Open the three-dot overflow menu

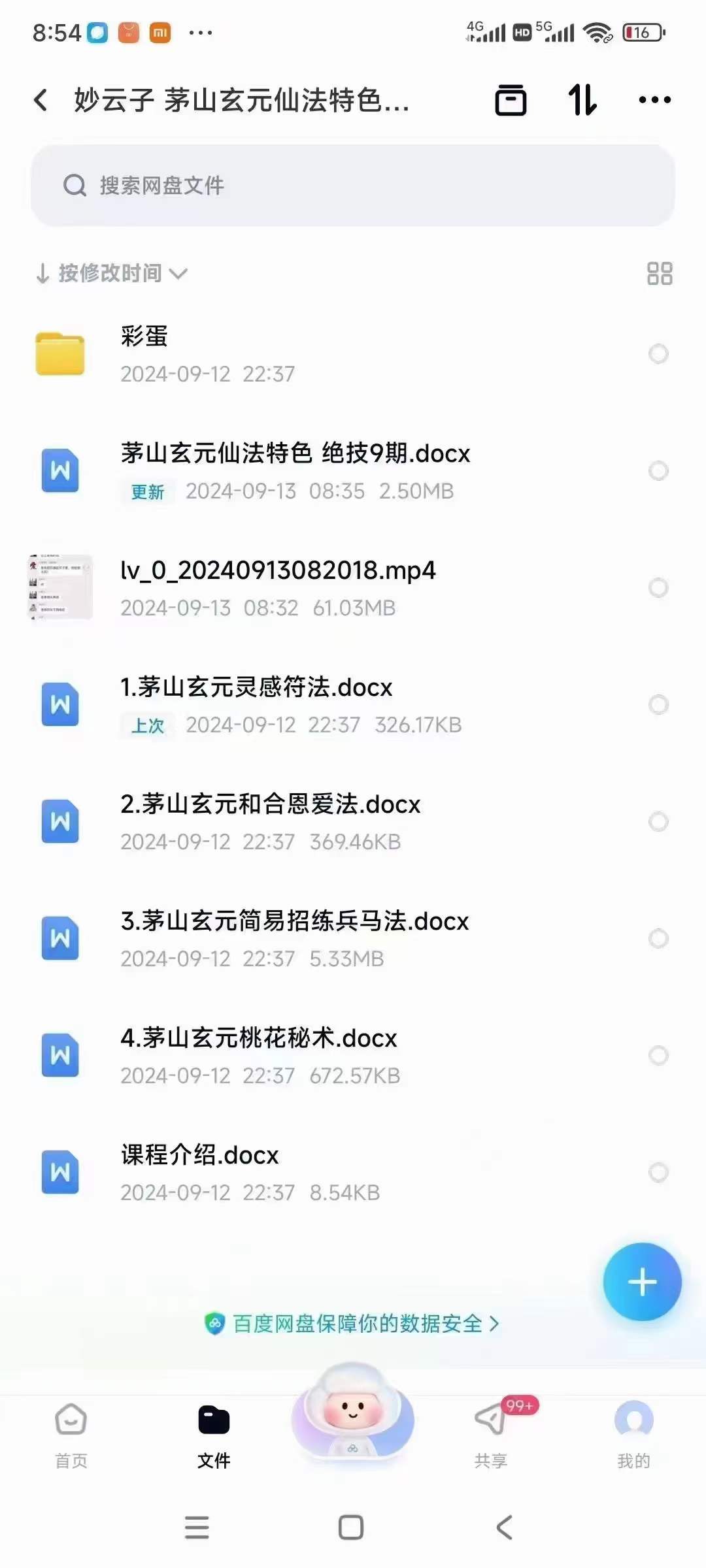click(654, 100)
